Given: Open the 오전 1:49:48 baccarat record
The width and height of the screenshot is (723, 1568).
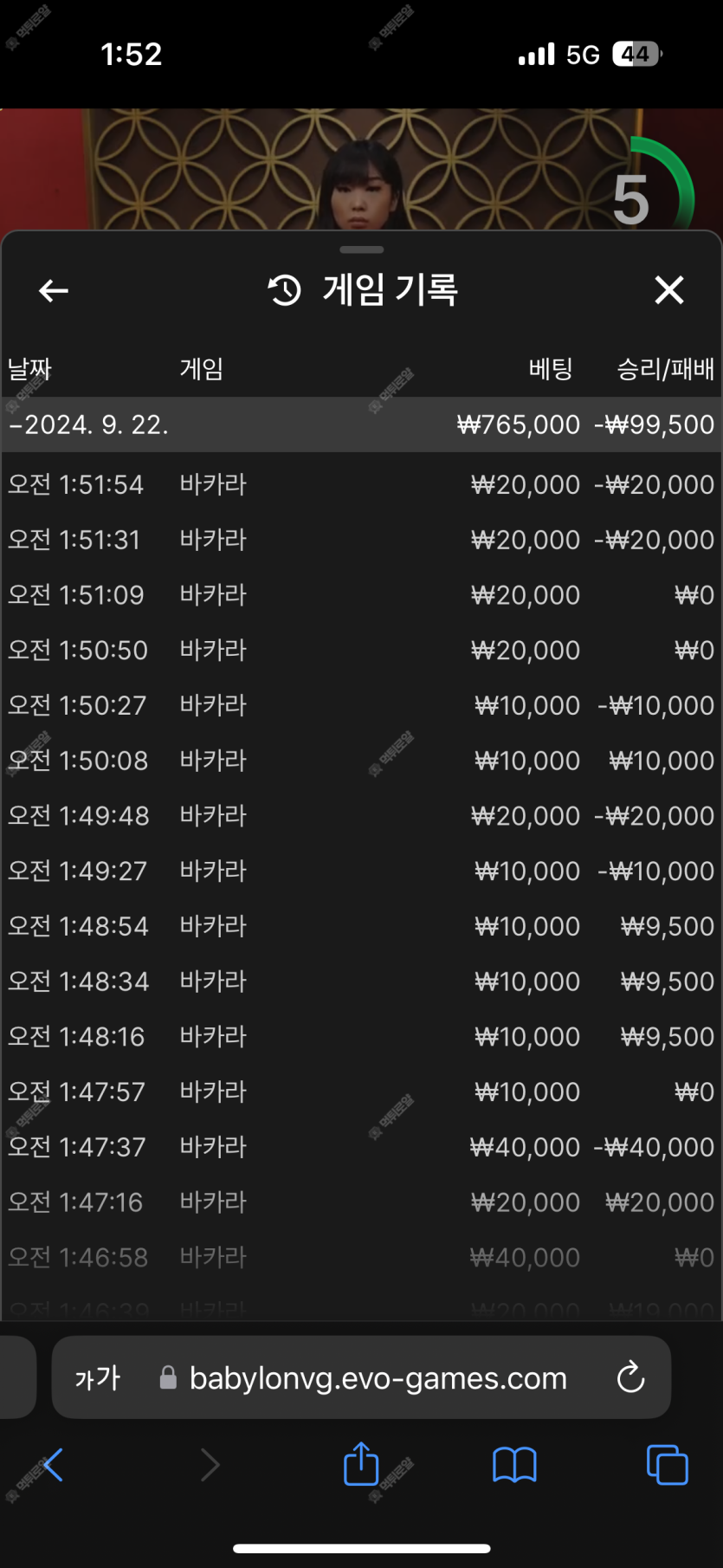Looking at the screenshot, I should coord(362,816).
